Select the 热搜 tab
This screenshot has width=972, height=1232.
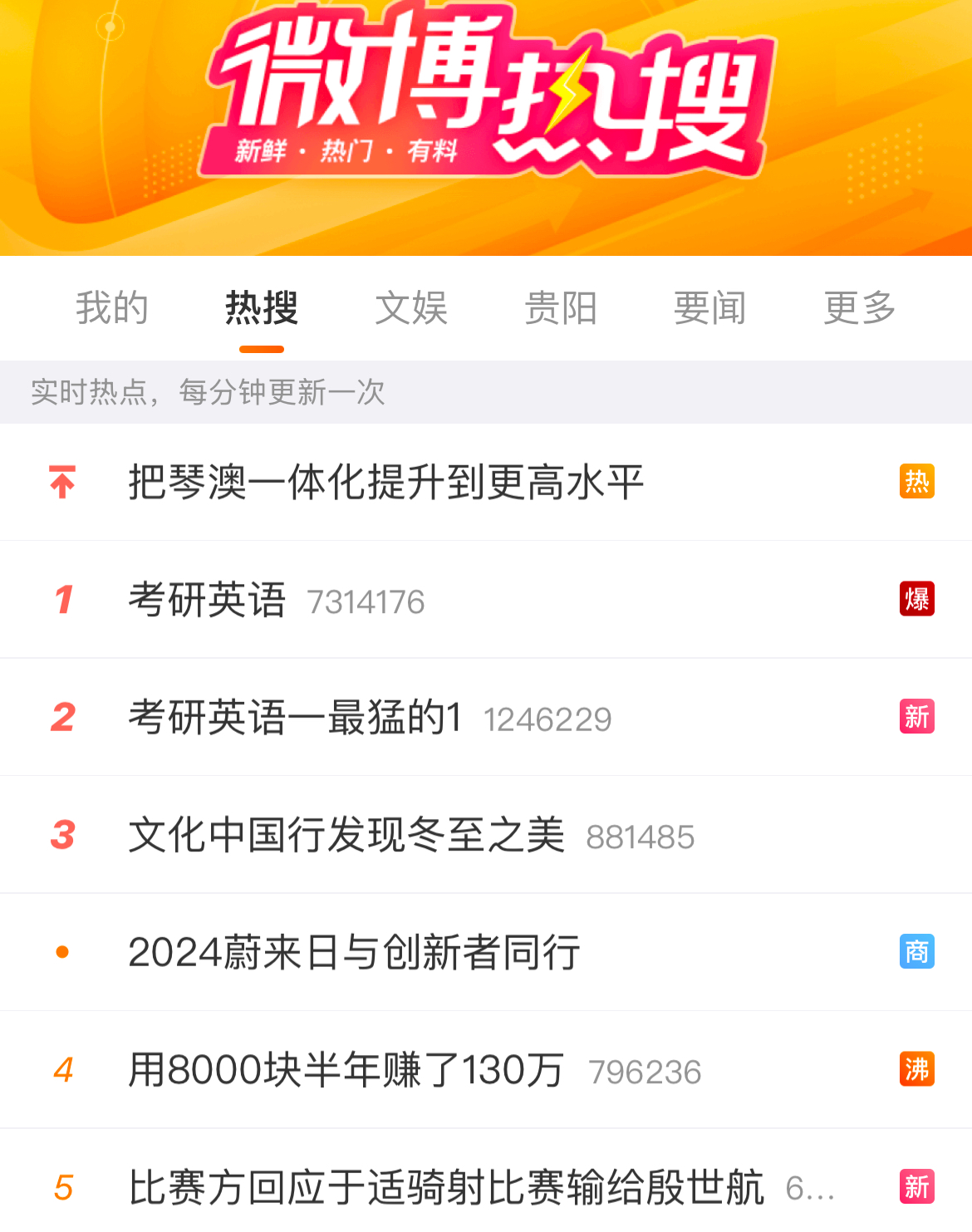pyautogui.click(x=262, y=308)
